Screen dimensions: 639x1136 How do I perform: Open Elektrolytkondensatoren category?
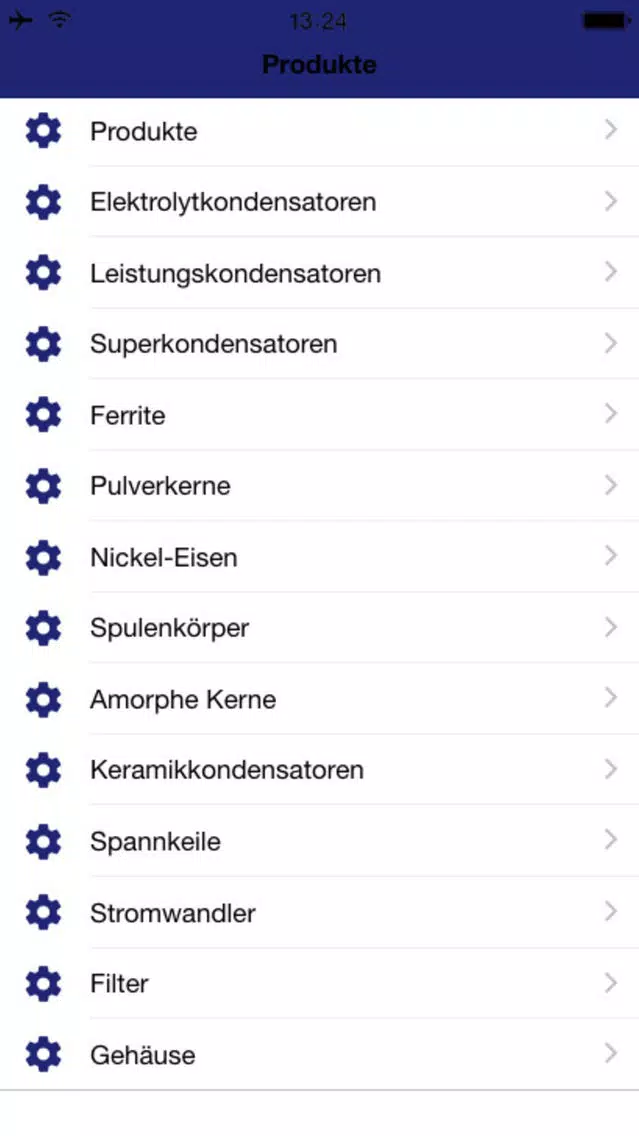tap(320, 201)
